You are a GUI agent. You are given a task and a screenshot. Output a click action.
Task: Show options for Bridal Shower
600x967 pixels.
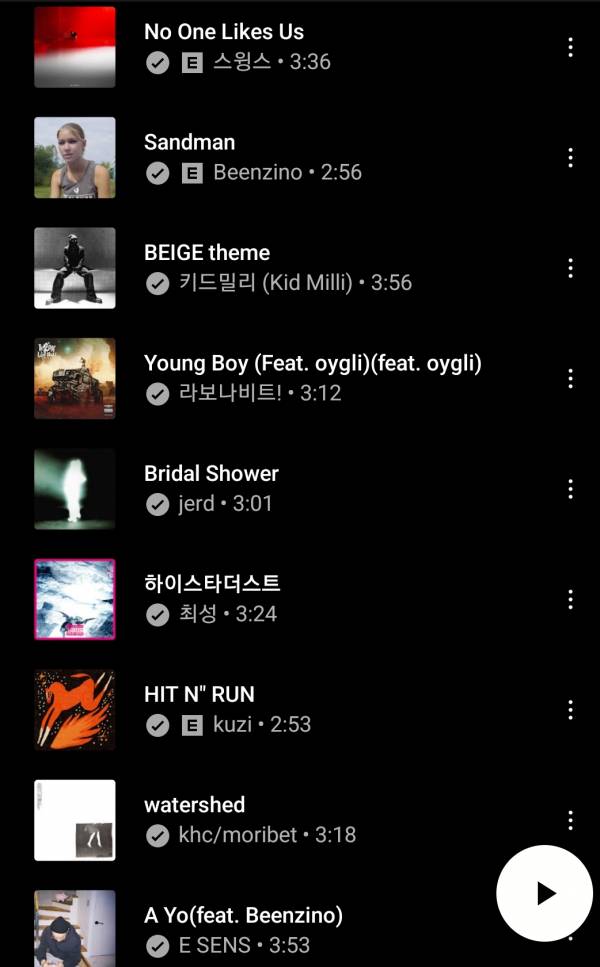[x=570, y=489]
